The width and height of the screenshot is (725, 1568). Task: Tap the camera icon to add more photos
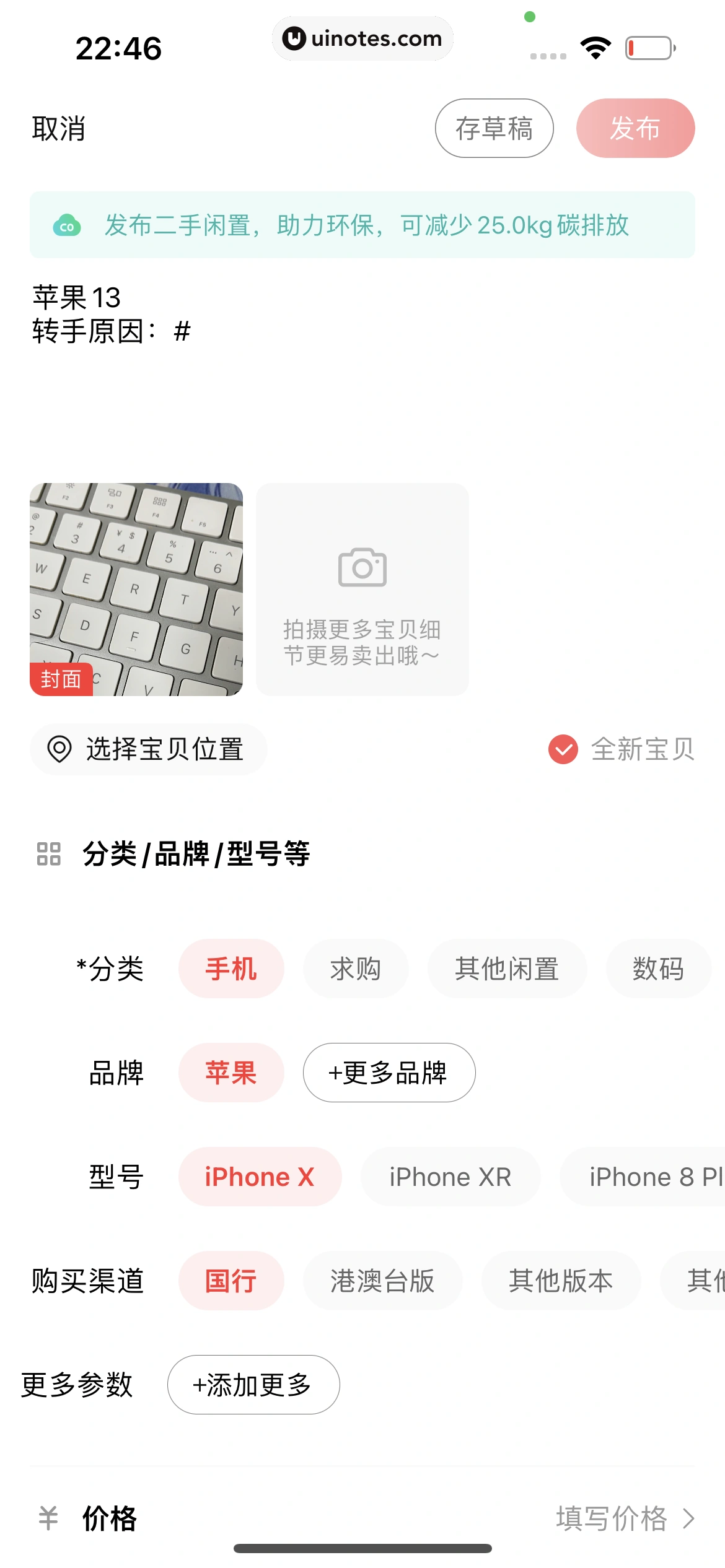pos(362,567)
